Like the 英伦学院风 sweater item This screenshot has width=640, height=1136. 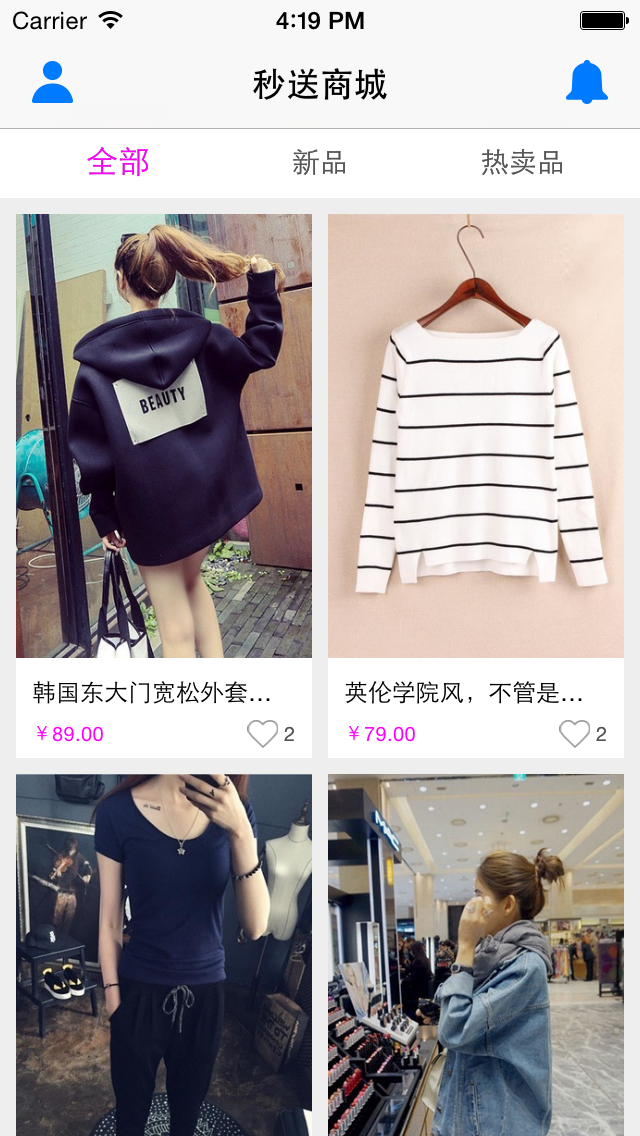[x=574, y=734]
